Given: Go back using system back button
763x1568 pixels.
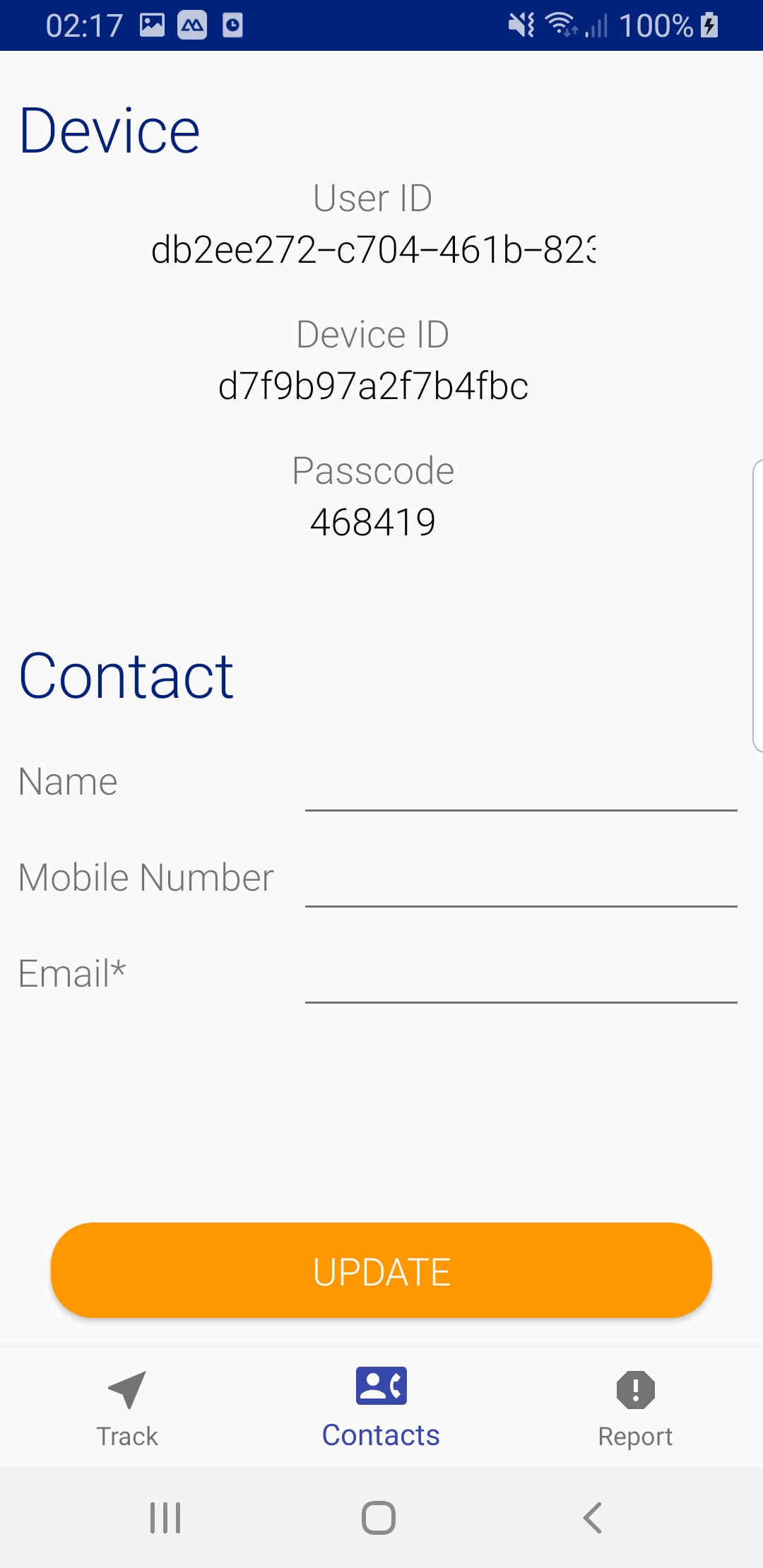Looking at the screenshot, I should pos(592,1517).
